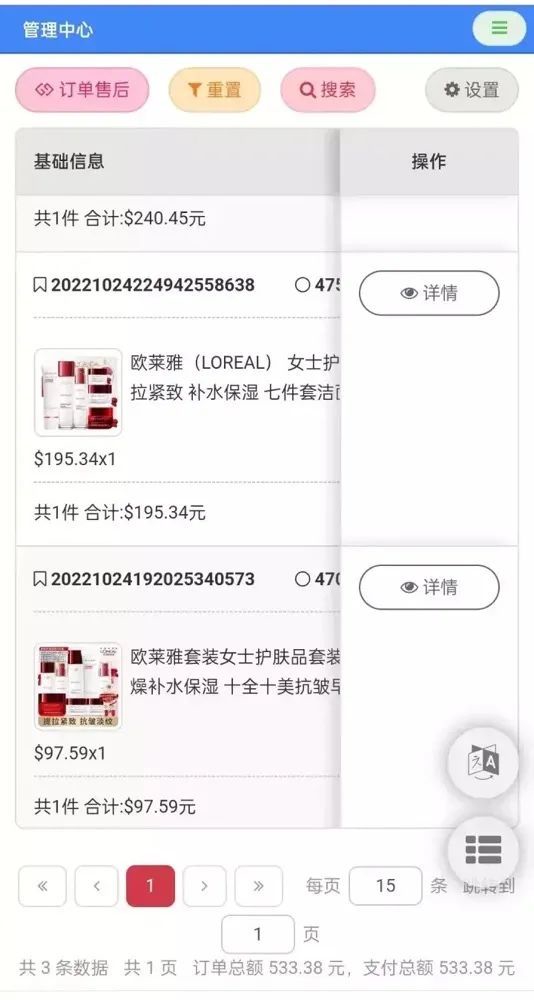Screen dimensions: 534x1000
Task: Open 设置 settings
Action: pos(471,90)
